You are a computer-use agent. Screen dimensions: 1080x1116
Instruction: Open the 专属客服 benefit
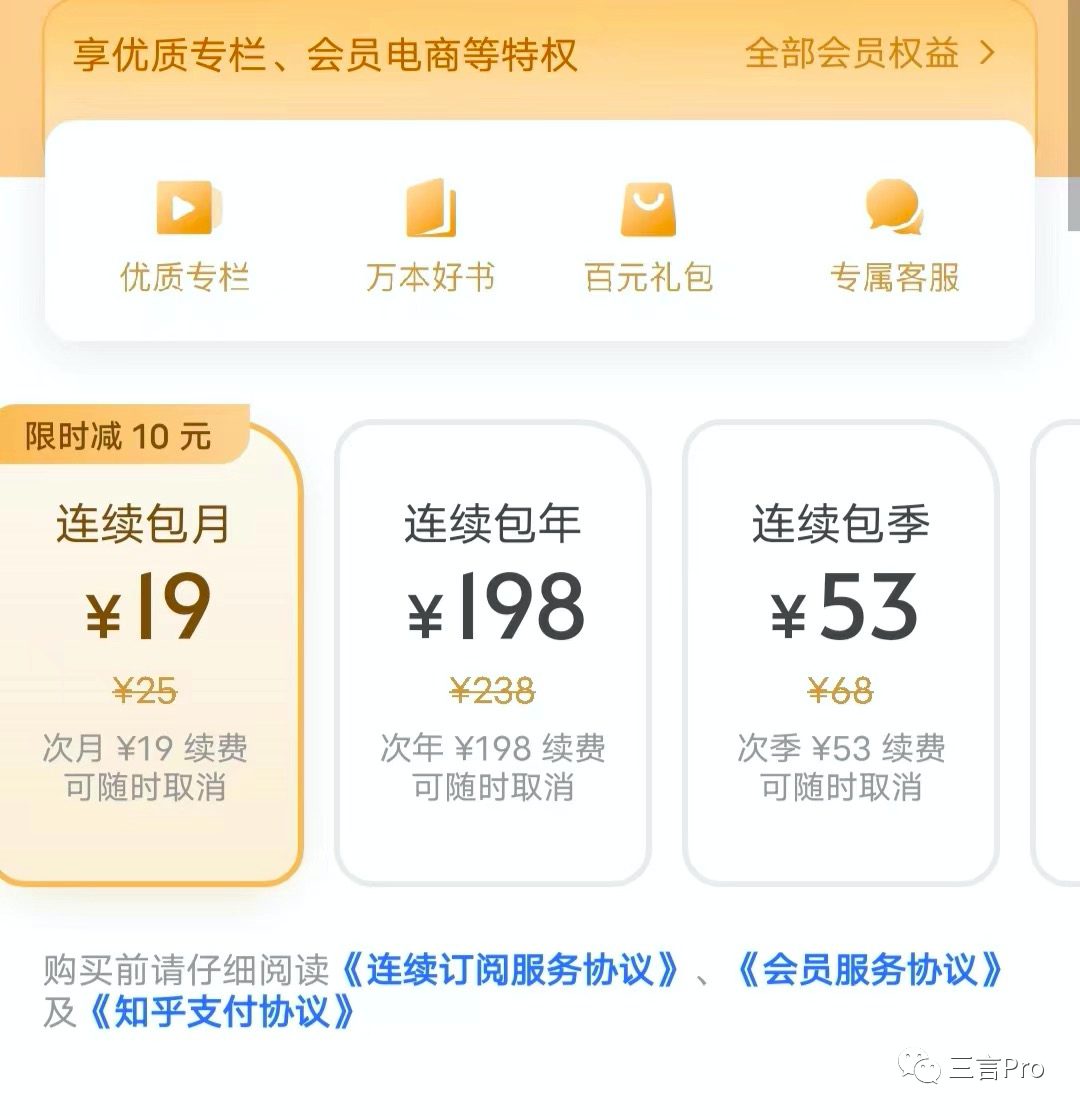(x=894, y=236)
